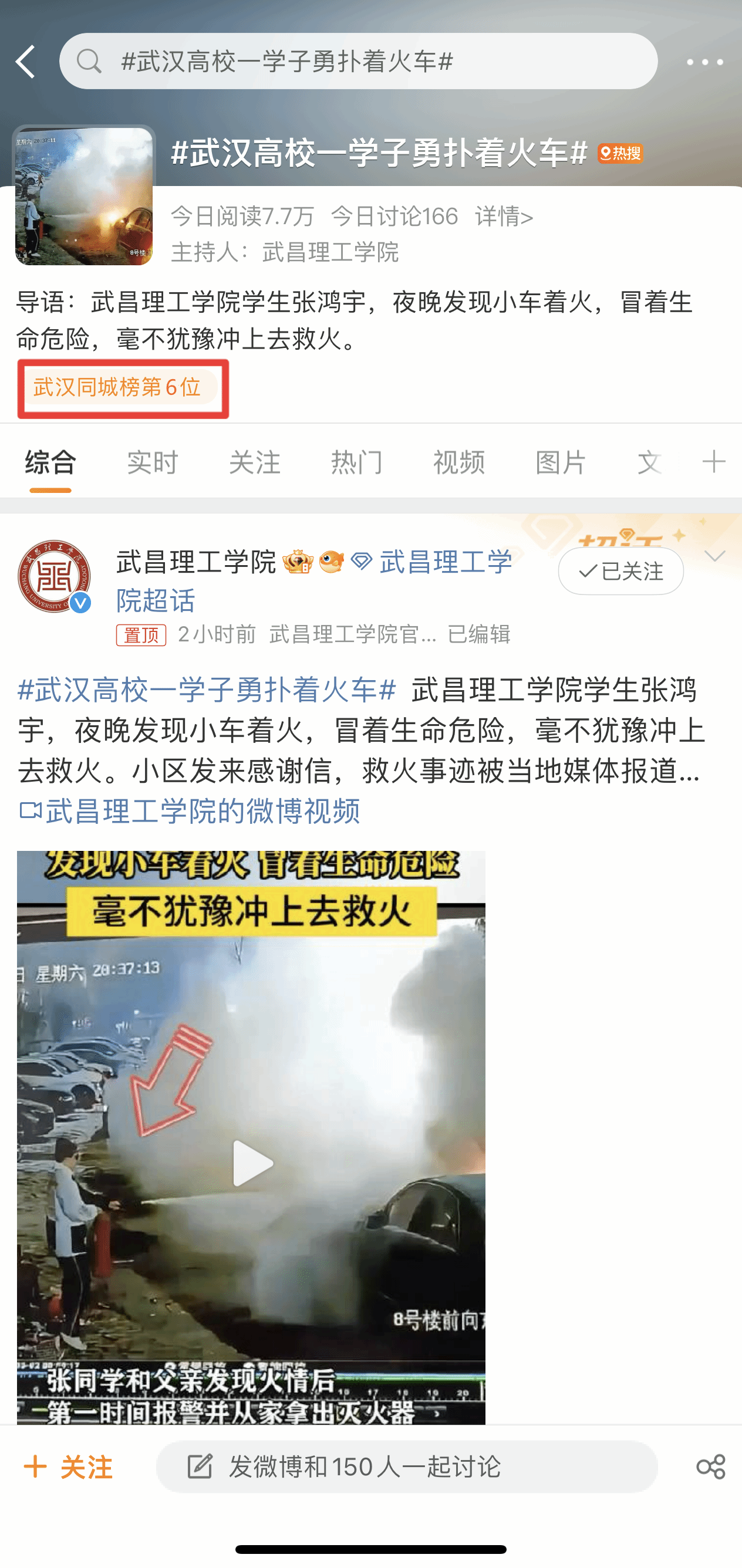
Task: Go back using the top-left arrow
Action: tap(26, 62)
